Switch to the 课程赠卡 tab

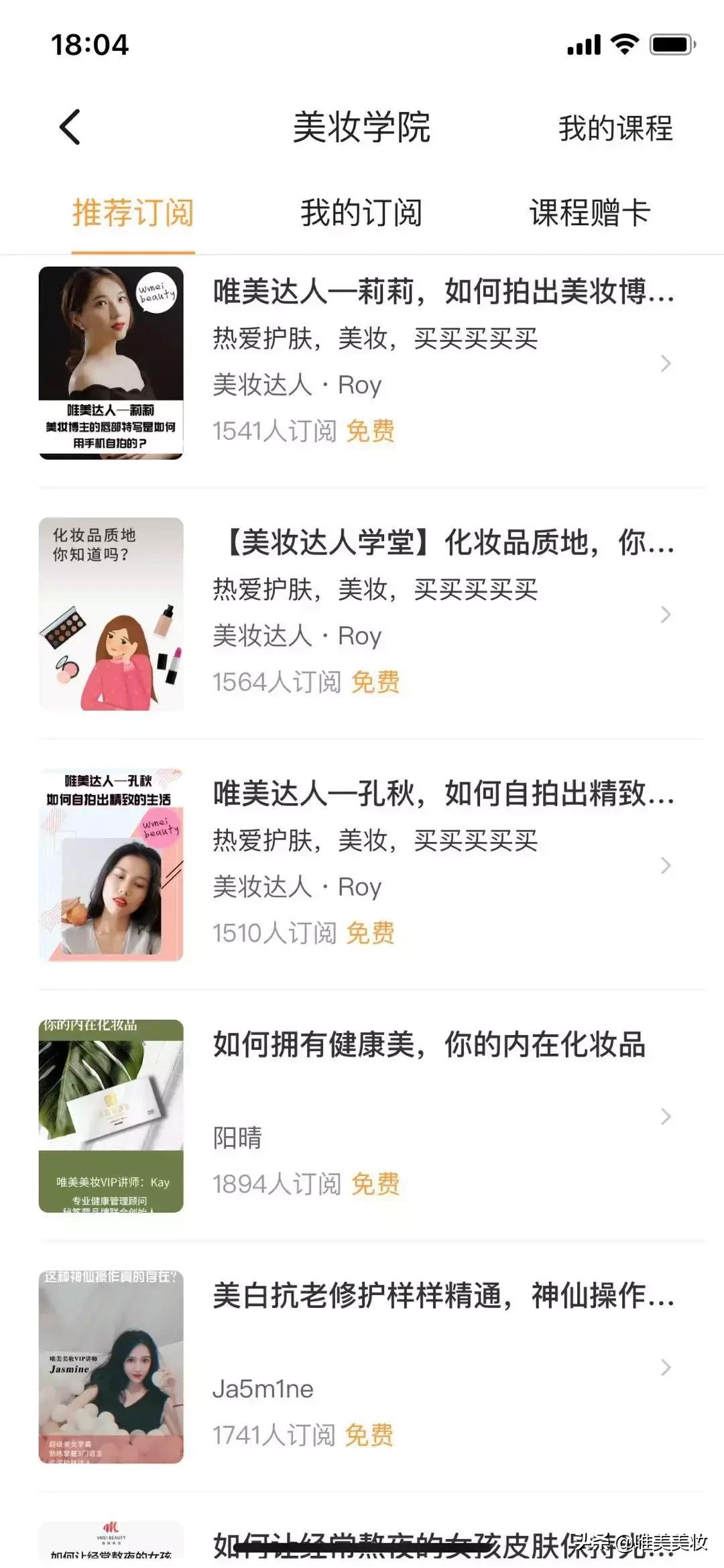[x=590, y=211]
